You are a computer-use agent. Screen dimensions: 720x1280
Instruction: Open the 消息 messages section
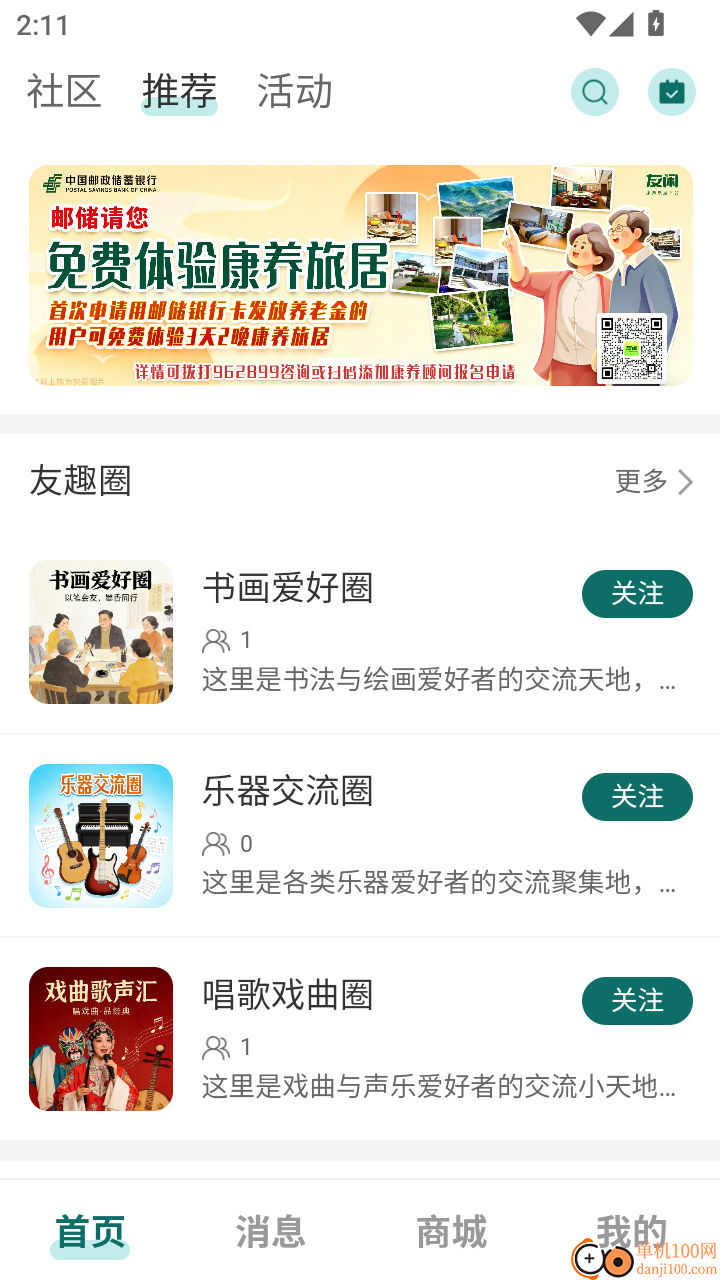(270, 1233)
